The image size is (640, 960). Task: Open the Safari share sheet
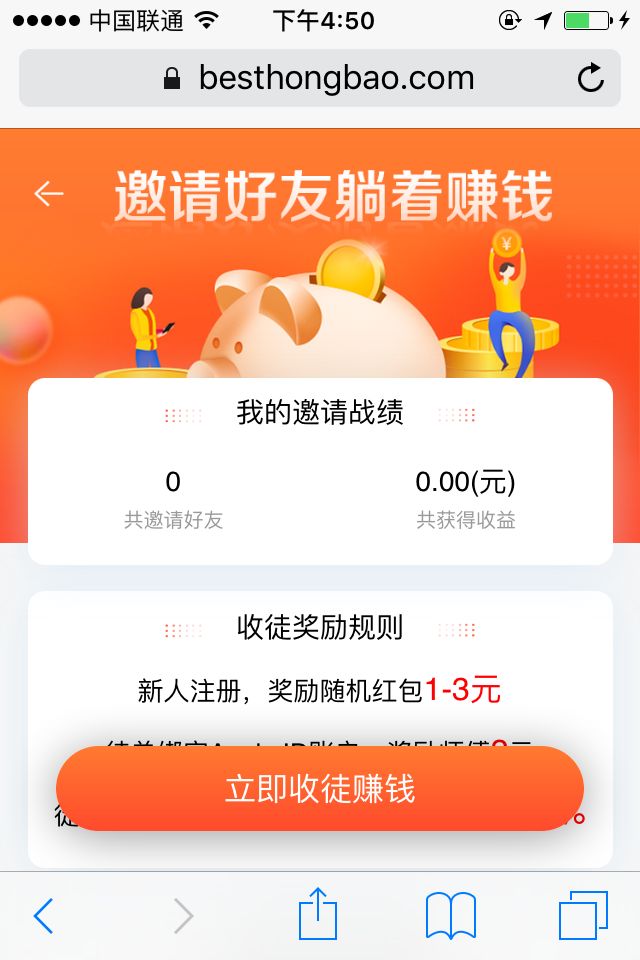point(318,915)
